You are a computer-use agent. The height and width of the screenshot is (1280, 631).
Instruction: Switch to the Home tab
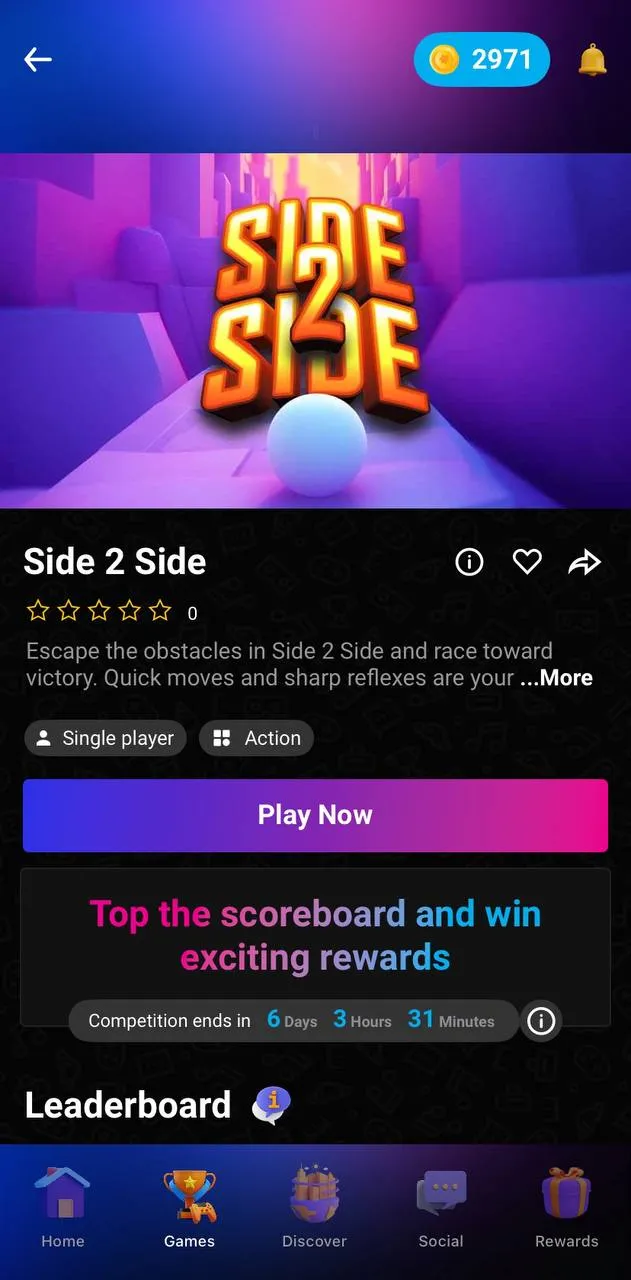(x=63, y=1207)
